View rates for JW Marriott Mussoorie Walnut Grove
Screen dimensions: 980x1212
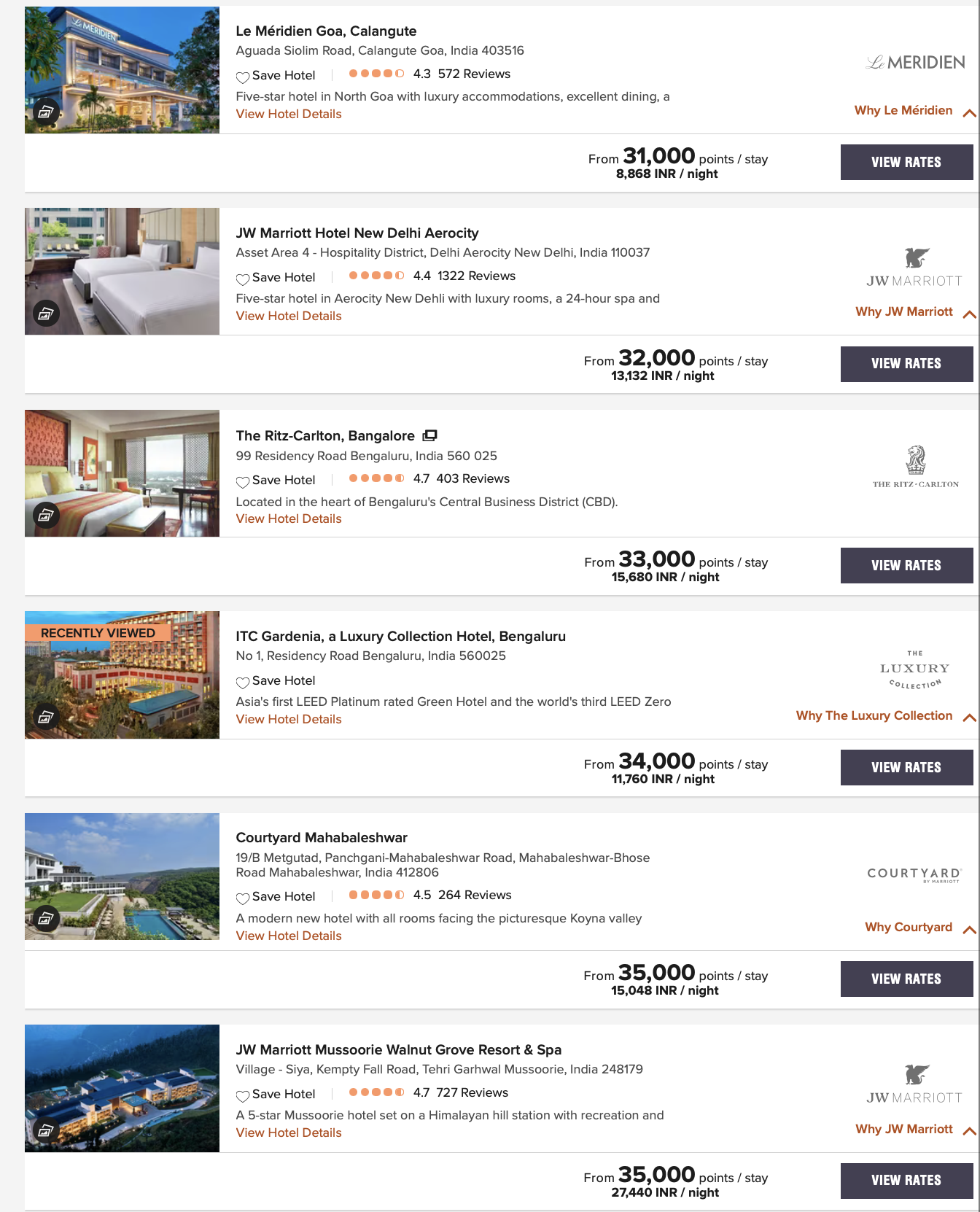pos(906,1181)
